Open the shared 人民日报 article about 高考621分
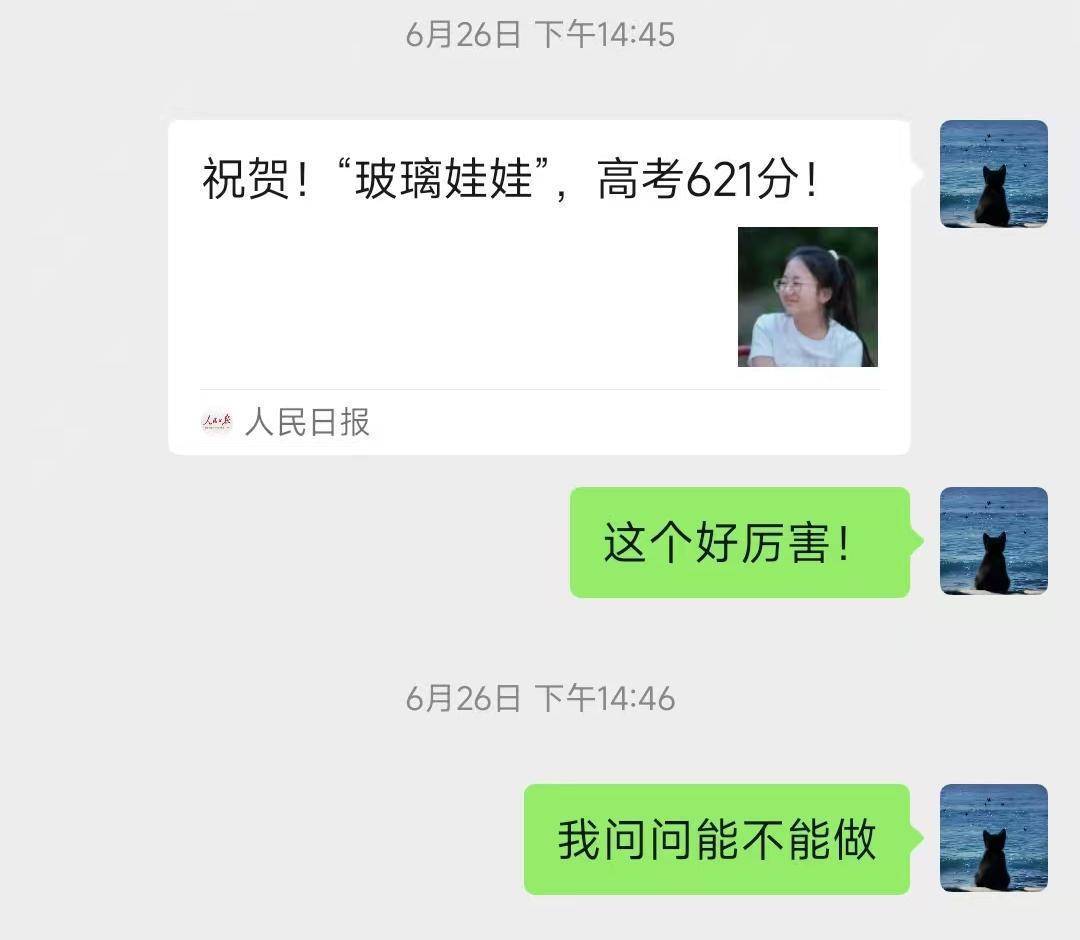The image size is (1080, 940). (x=538, y=286)
